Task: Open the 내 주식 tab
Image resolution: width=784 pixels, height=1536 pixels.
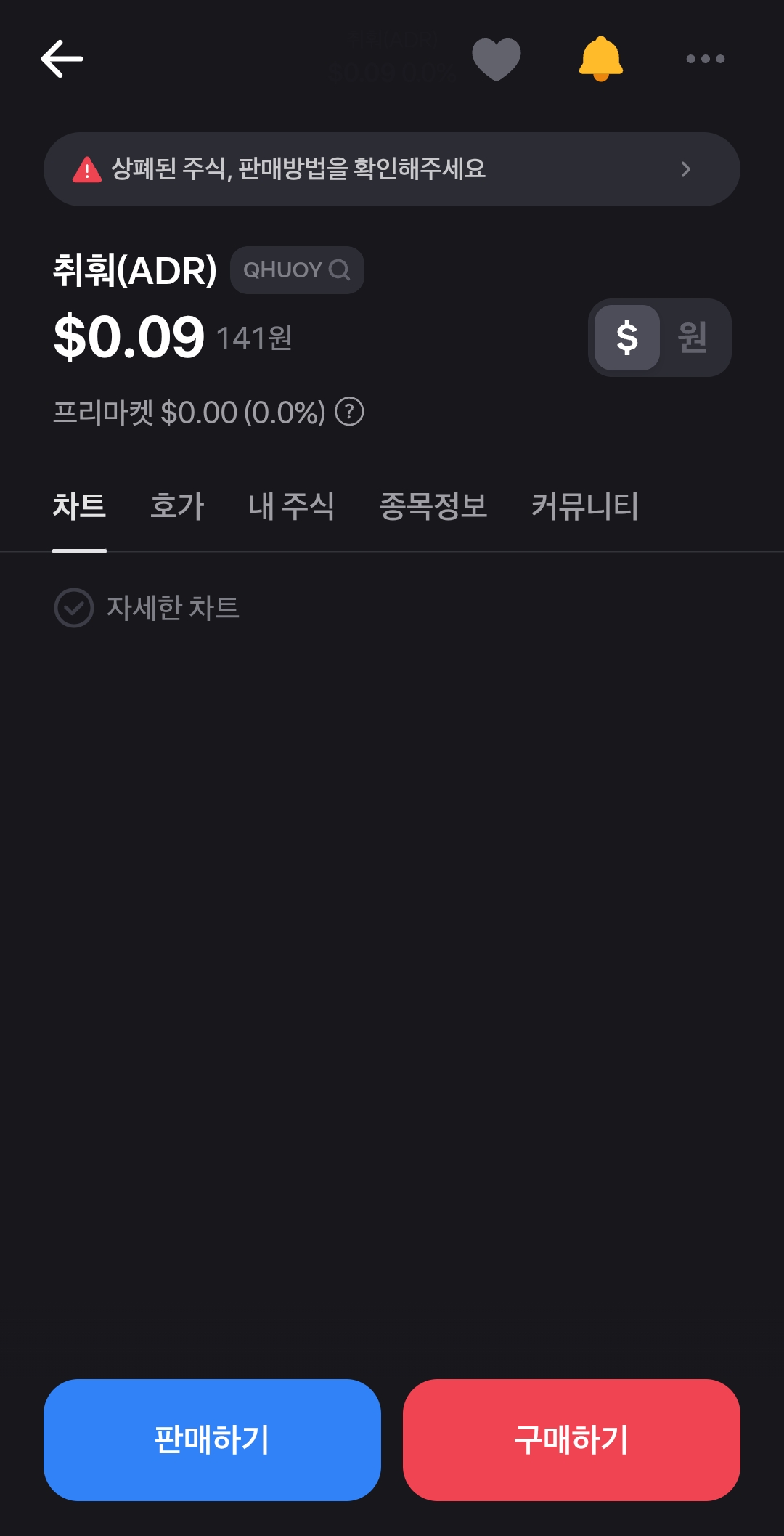Action: tap(291, 506)
